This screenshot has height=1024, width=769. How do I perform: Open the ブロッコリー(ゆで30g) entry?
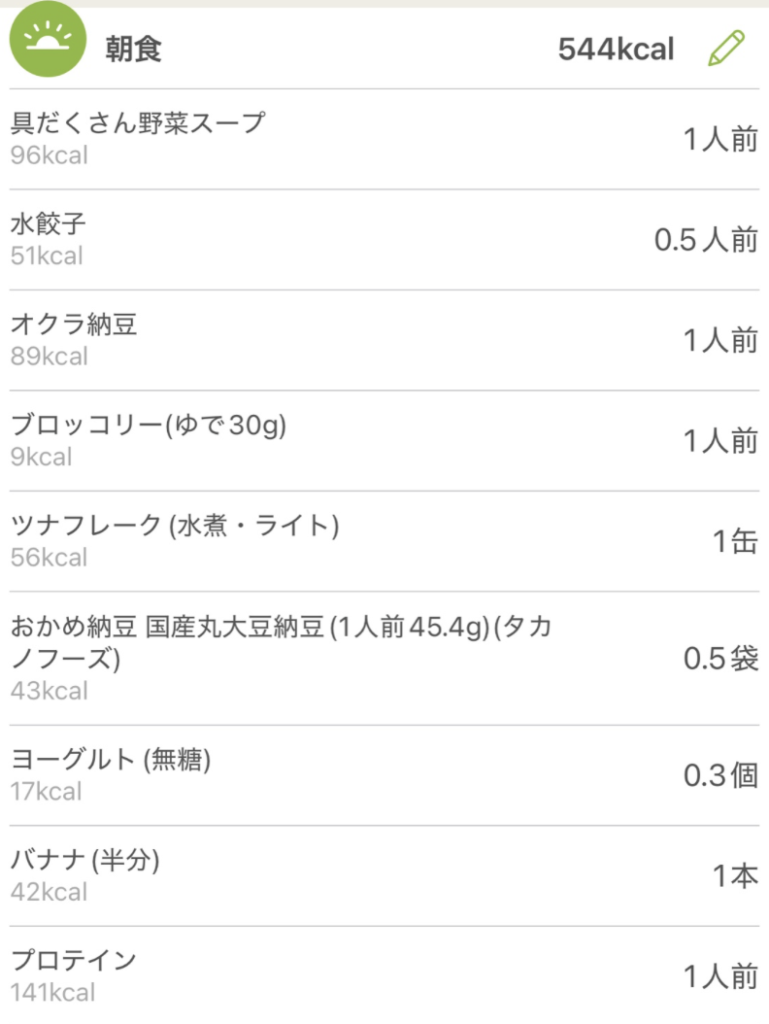coord(384,440)
